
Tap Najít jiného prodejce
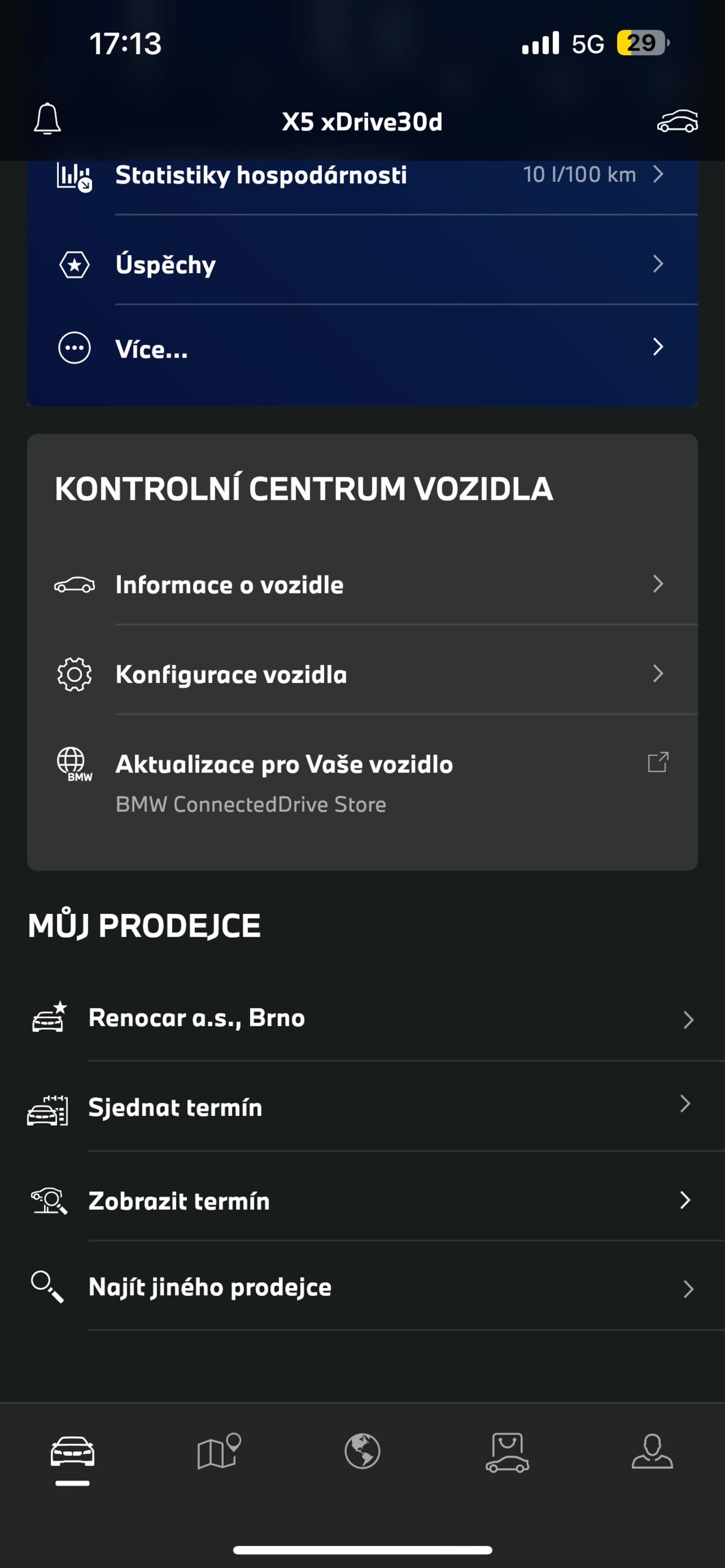click(x=362, y=1287)
